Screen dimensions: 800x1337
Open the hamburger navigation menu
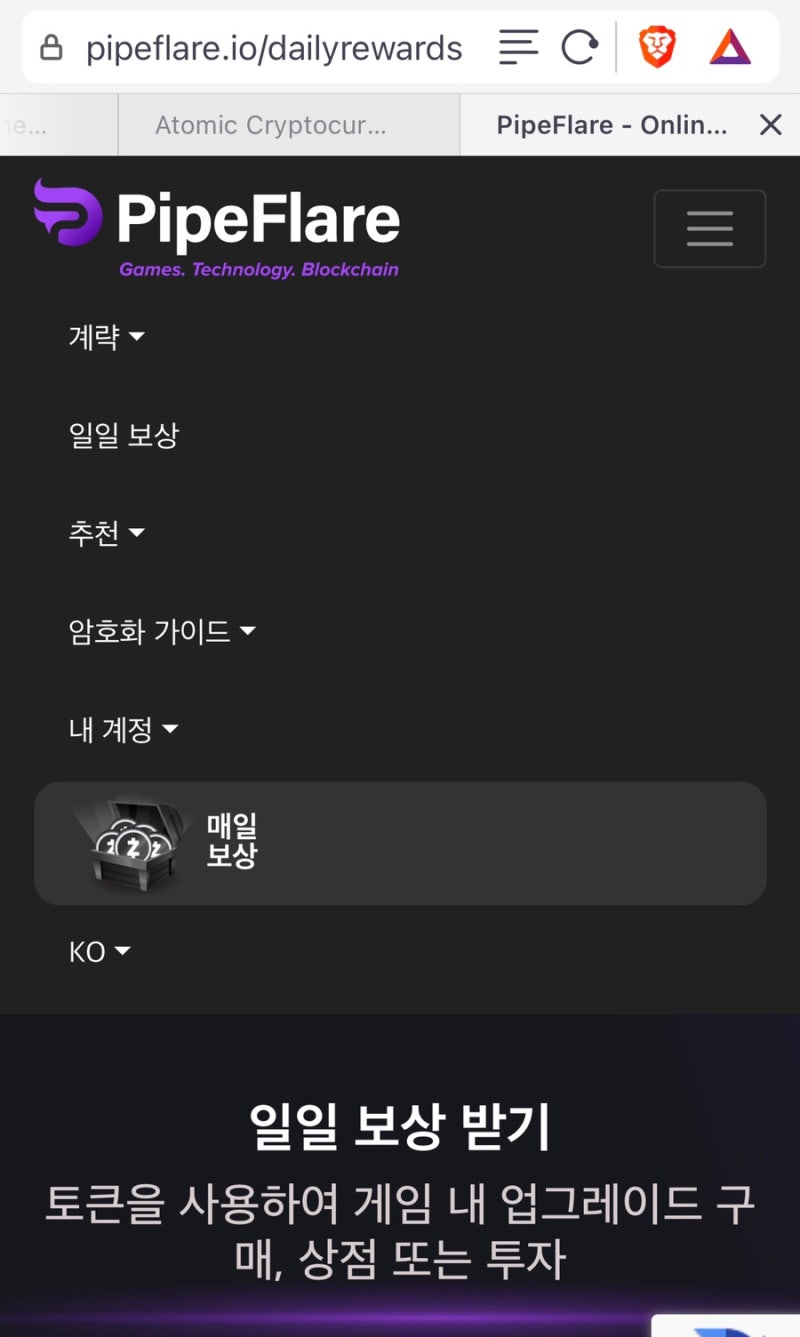click(x=710, y=228)
